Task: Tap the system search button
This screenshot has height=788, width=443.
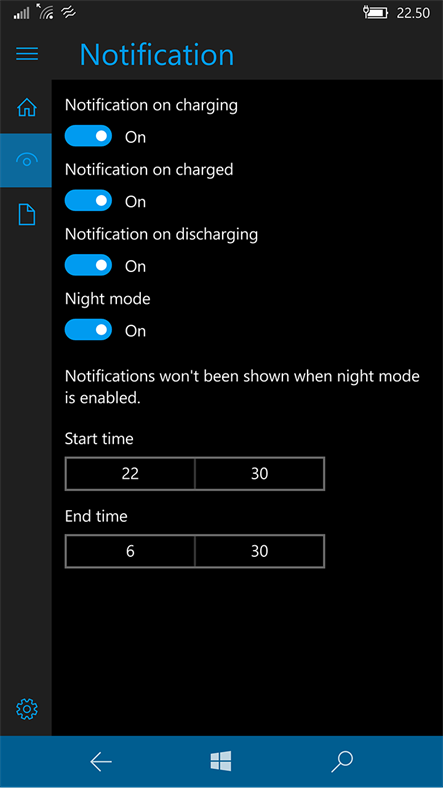Action: tap(342, 762)
